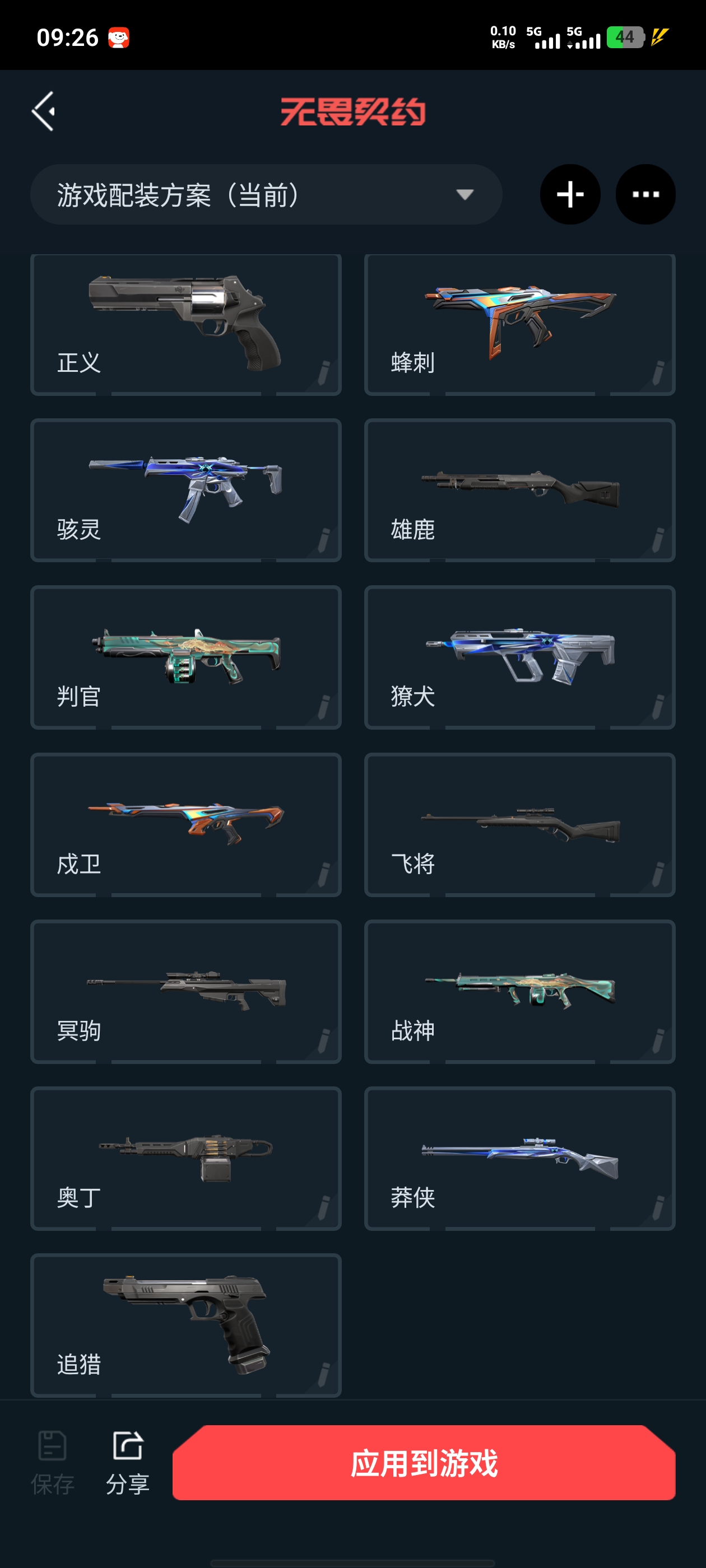The width and height of the screenshot is (706, 1568).
Task: Expand the 游戏配装方案 dropdown
Action: 266,195
